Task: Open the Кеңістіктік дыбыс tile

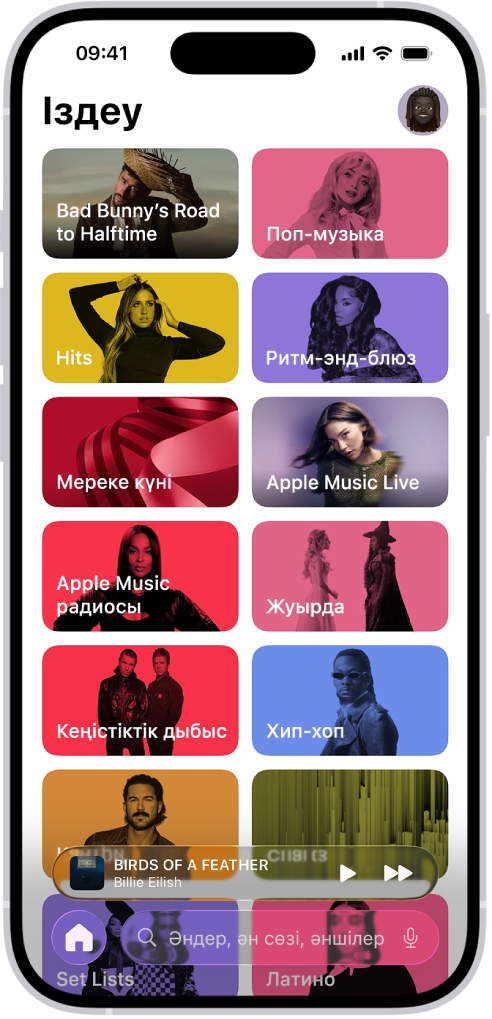Action: pos(140,701)
